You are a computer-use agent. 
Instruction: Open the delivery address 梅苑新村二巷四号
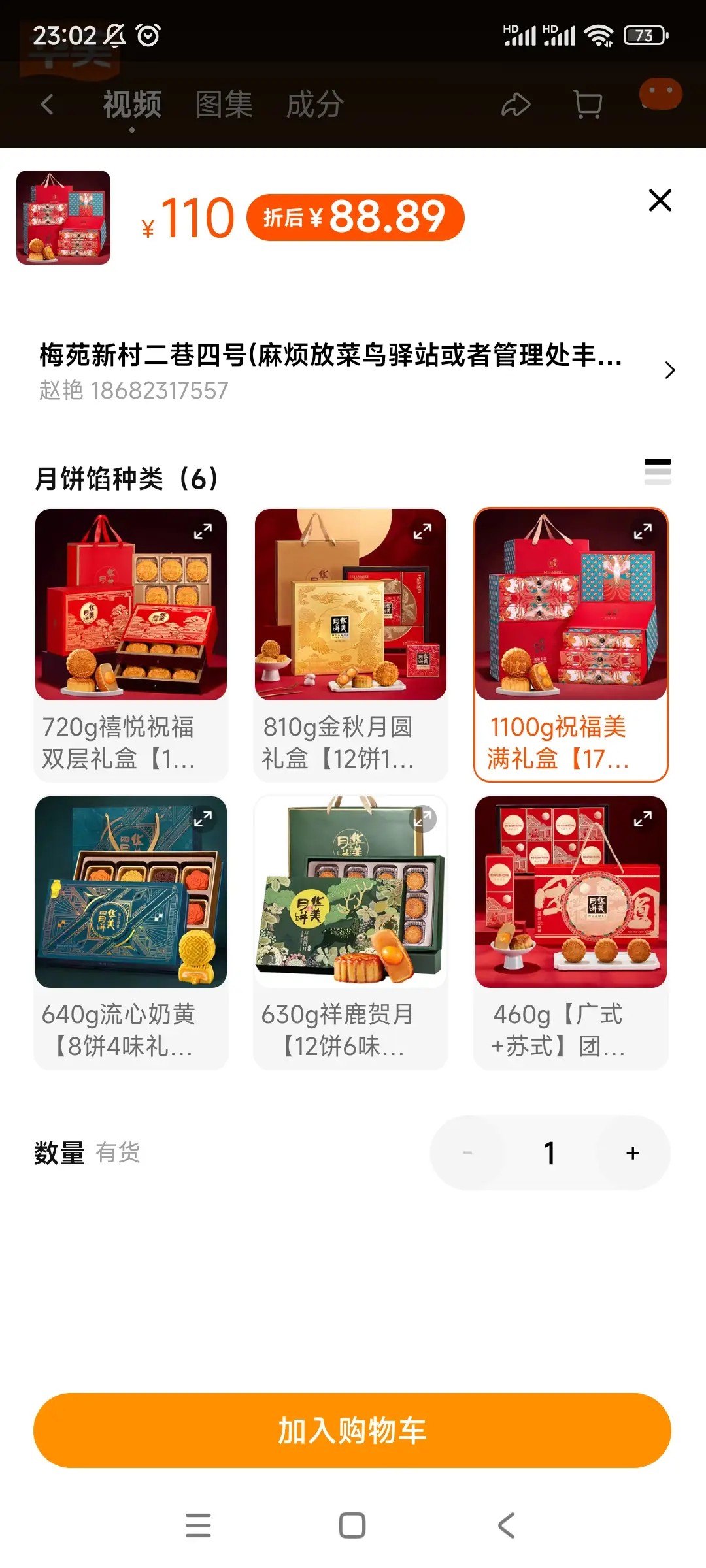(x=353, y=370)
